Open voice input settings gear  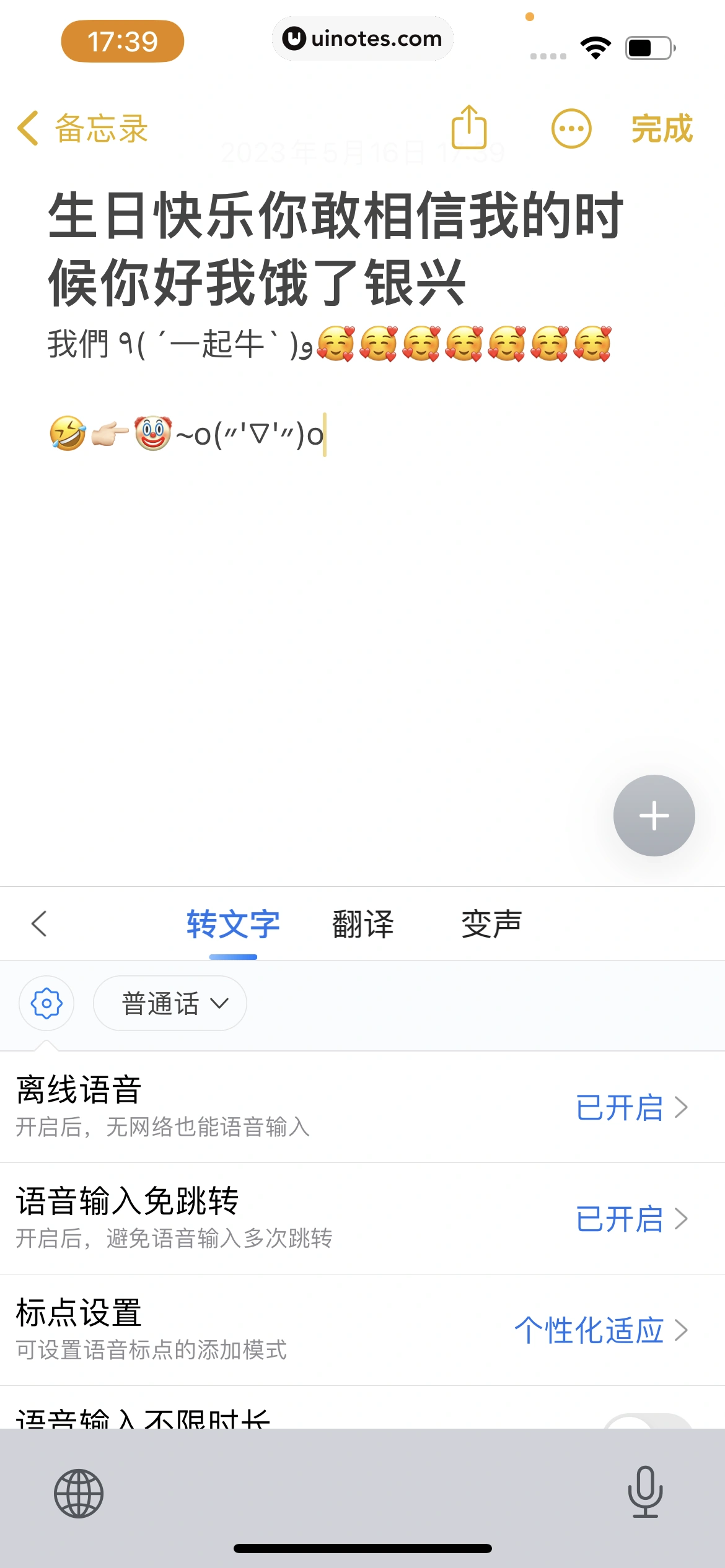pyautogui.click(x=46, y=1003)
